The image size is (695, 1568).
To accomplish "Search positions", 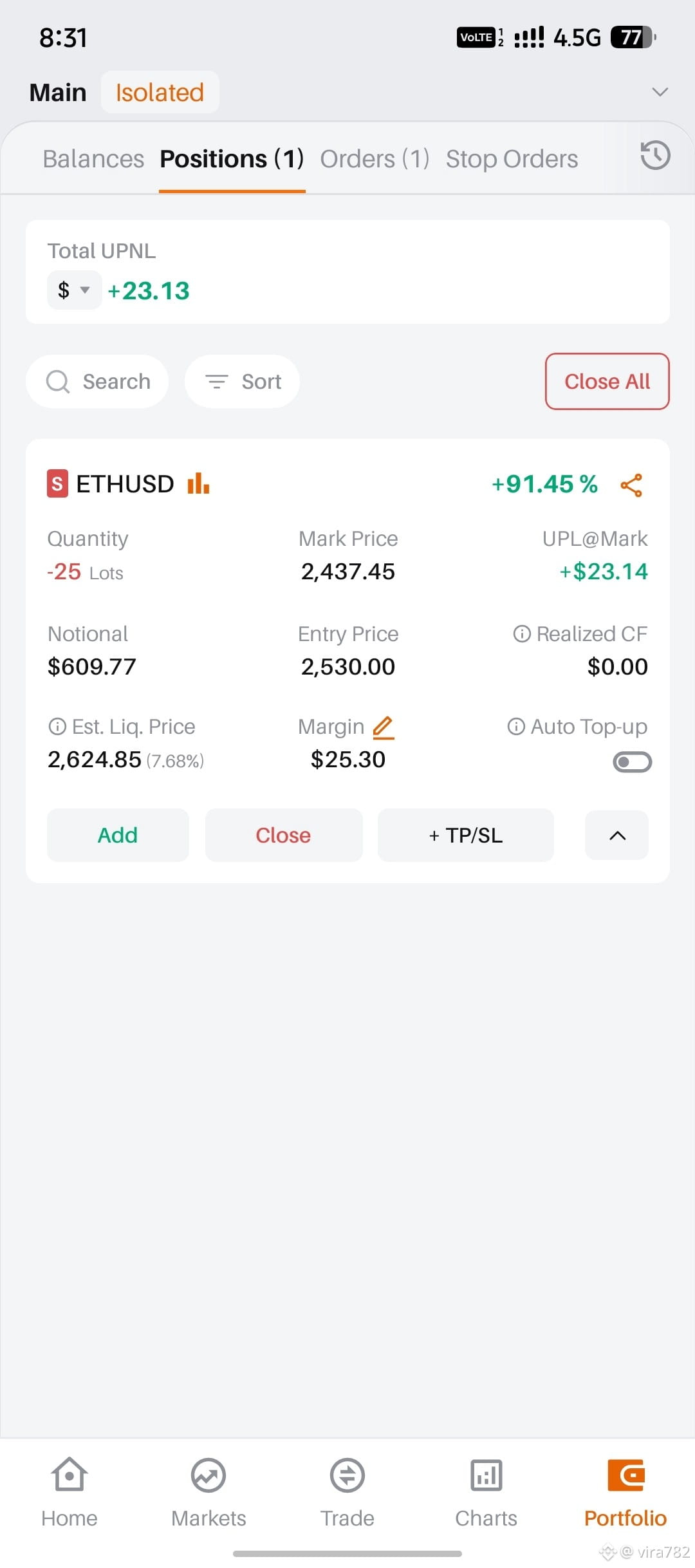I will point(97,382).
